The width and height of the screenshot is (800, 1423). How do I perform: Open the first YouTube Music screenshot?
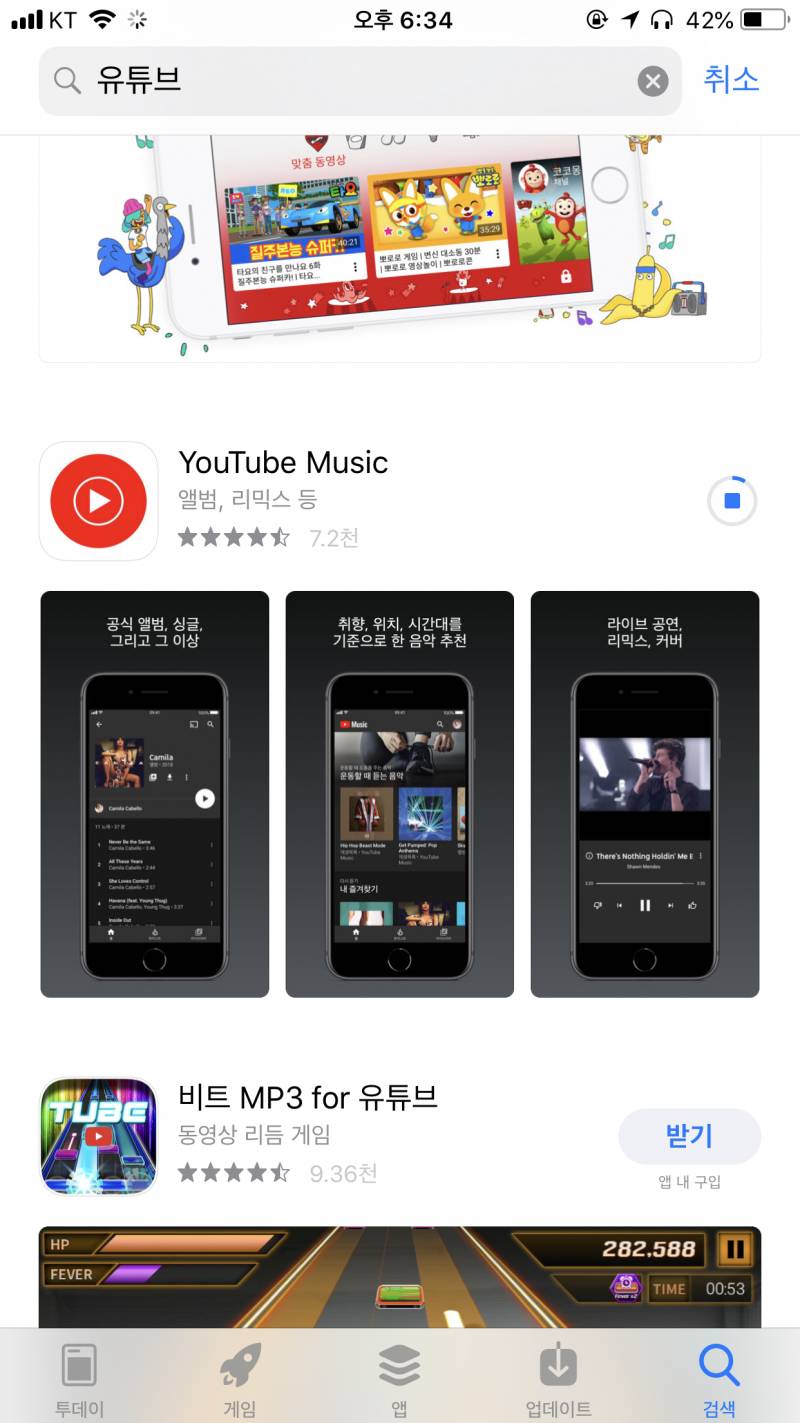(x=154, y=793)
